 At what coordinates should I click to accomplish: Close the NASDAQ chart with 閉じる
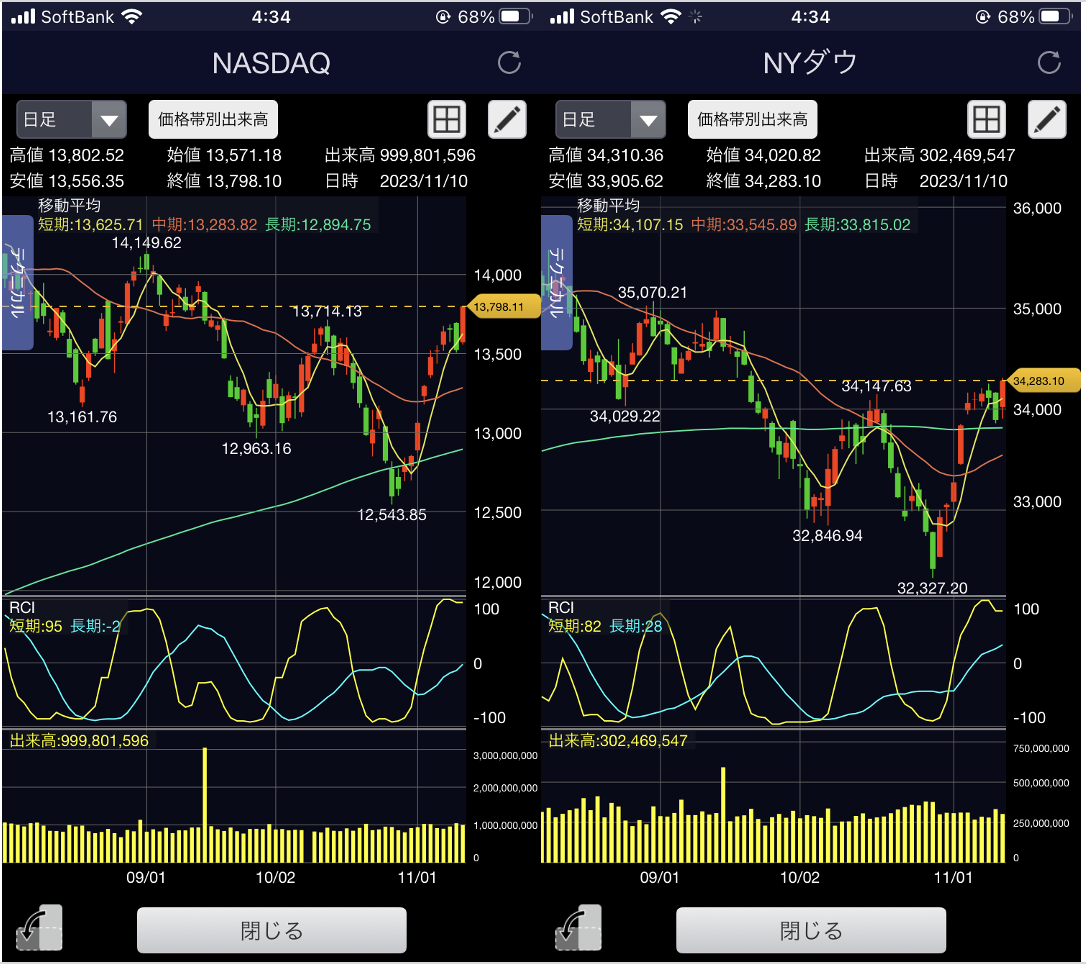pos(272,930)
